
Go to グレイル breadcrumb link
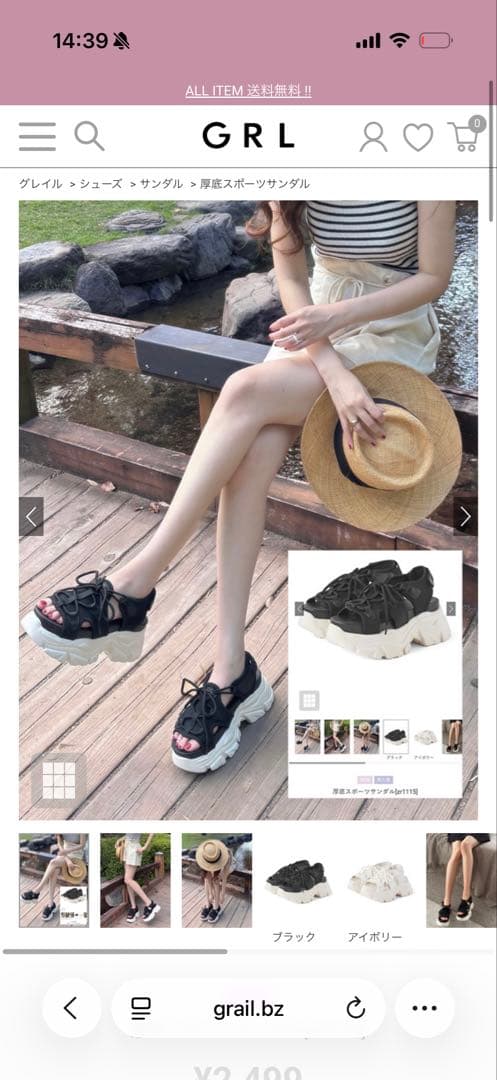tap(41, 184)
